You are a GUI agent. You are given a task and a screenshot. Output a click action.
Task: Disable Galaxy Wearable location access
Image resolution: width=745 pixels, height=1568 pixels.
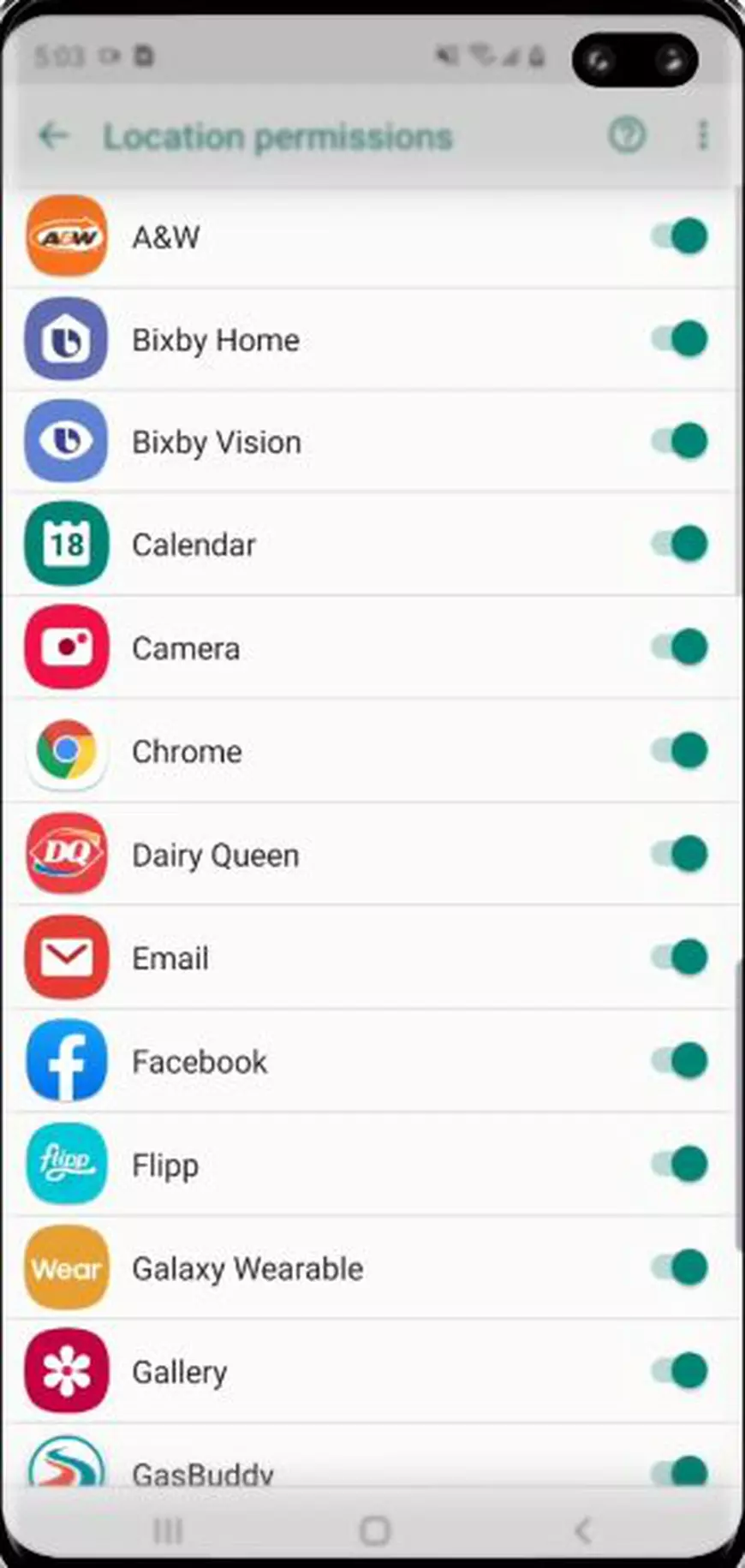click(x=681, y=1267)
